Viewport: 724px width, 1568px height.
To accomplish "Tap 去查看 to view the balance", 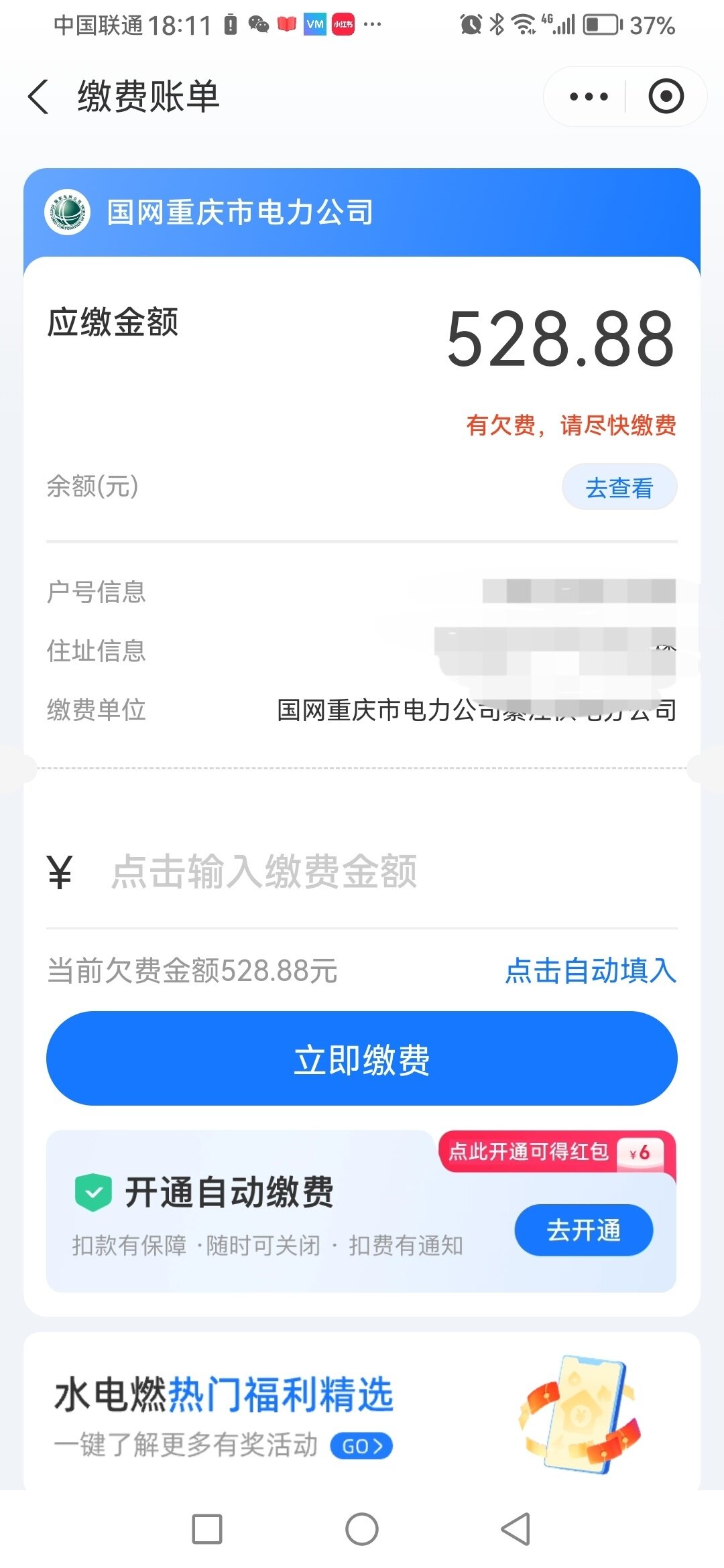I will click(x=619, y=487).
